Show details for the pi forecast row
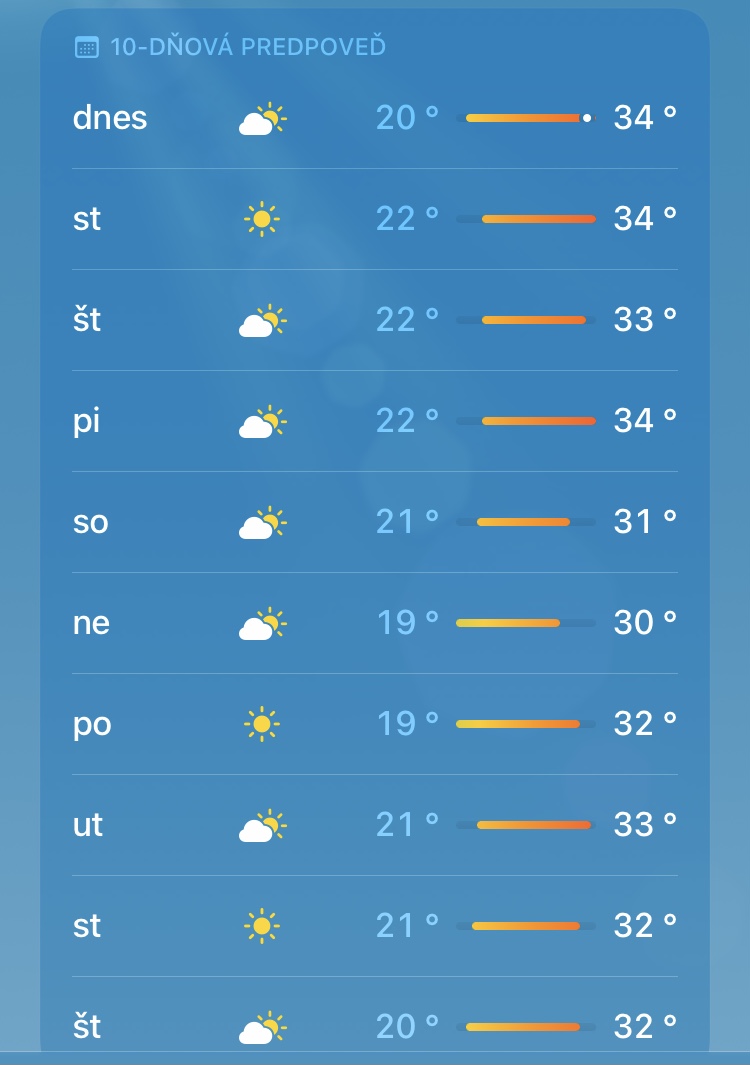 [374, 421]
